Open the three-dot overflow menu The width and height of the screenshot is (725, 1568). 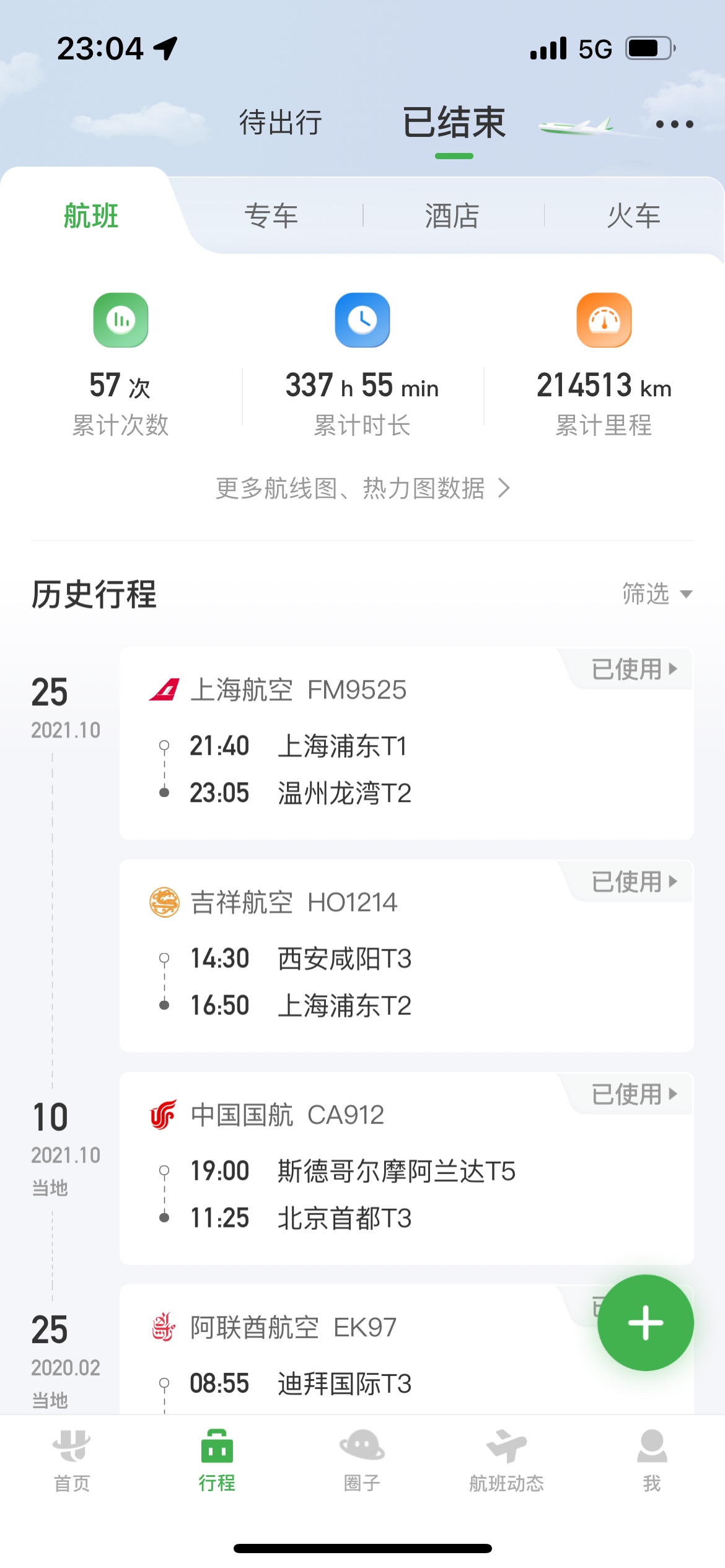pyautogui.click(x=674, y=124)
